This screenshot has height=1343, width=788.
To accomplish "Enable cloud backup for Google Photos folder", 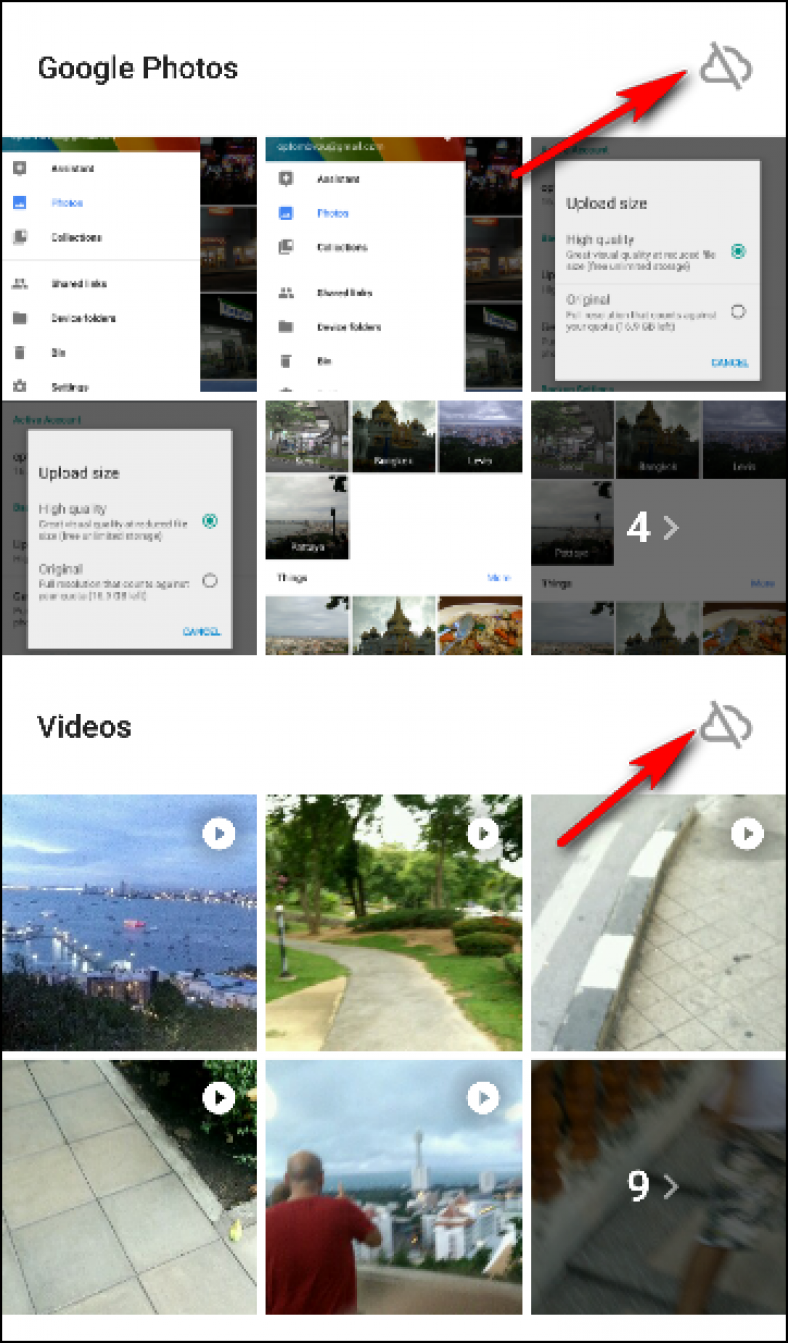I will 727,67.
